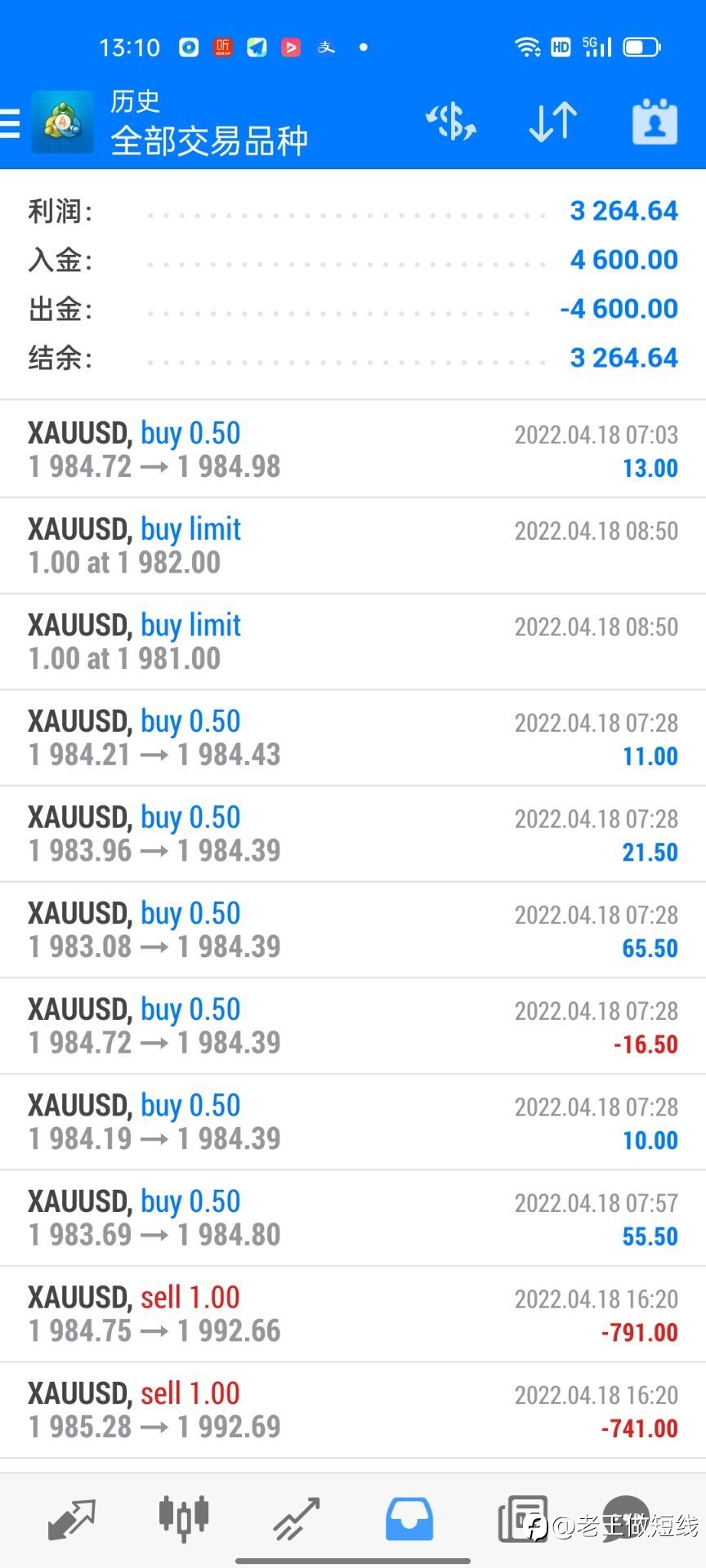706x1568 pixels.
Task: Open the hamburger drawer menu
Action: click(x=10, y=123)
